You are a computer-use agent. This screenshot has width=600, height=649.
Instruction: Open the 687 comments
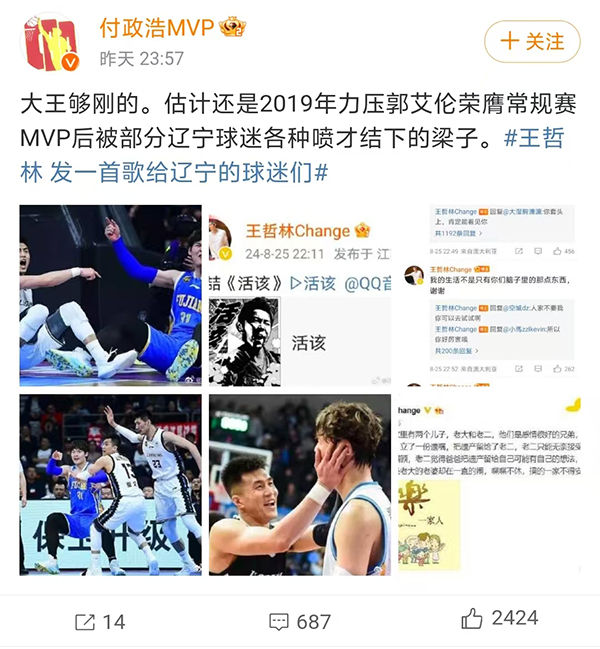(x=299, y=621)
